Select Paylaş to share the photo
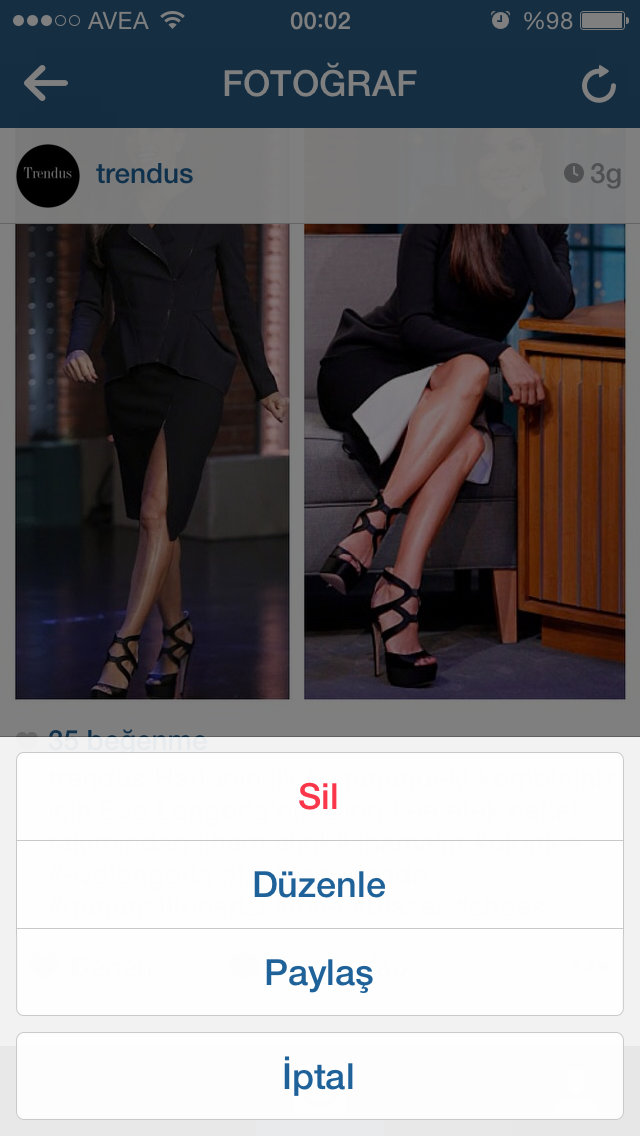The height and width of the screenshot is (1136, 640). coord(319,972)
